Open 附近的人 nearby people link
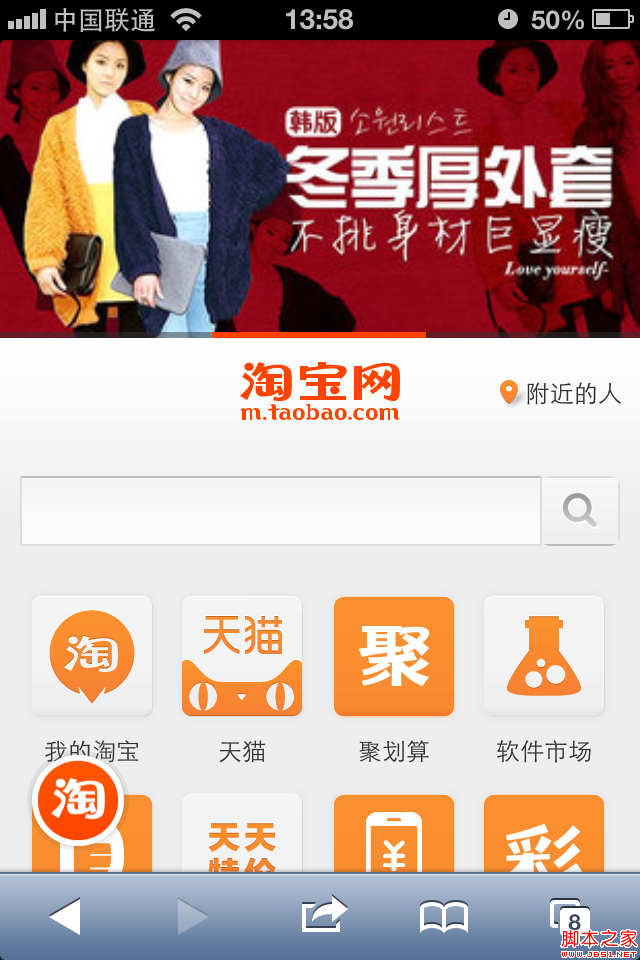640x960 pixels. click(561, 393)
